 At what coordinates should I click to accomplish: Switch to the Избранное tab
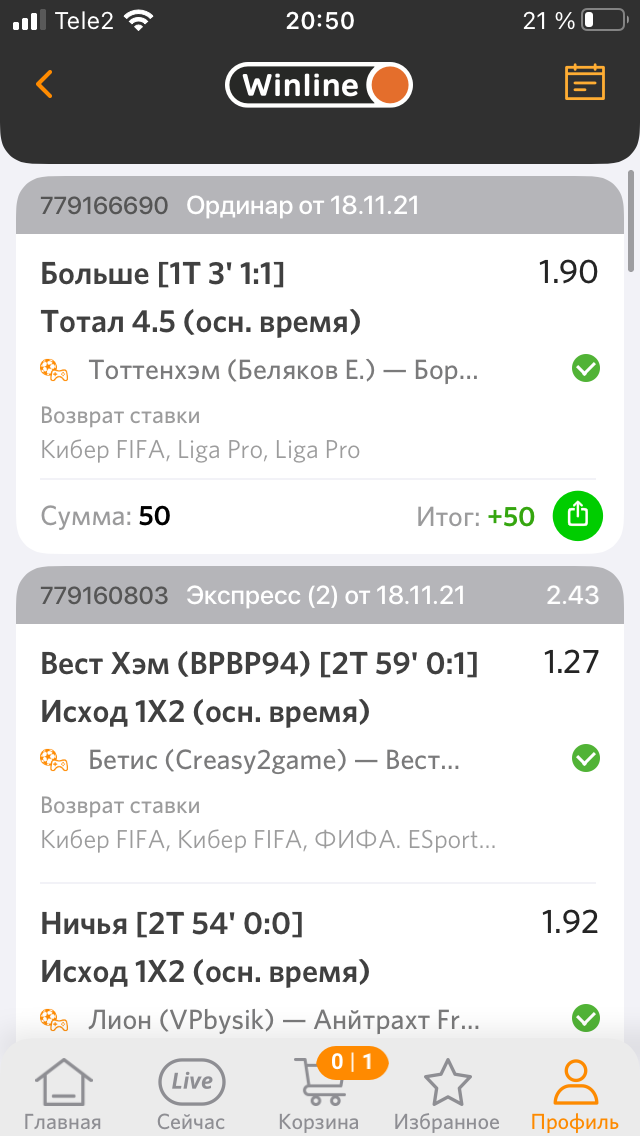(447, 1092)
